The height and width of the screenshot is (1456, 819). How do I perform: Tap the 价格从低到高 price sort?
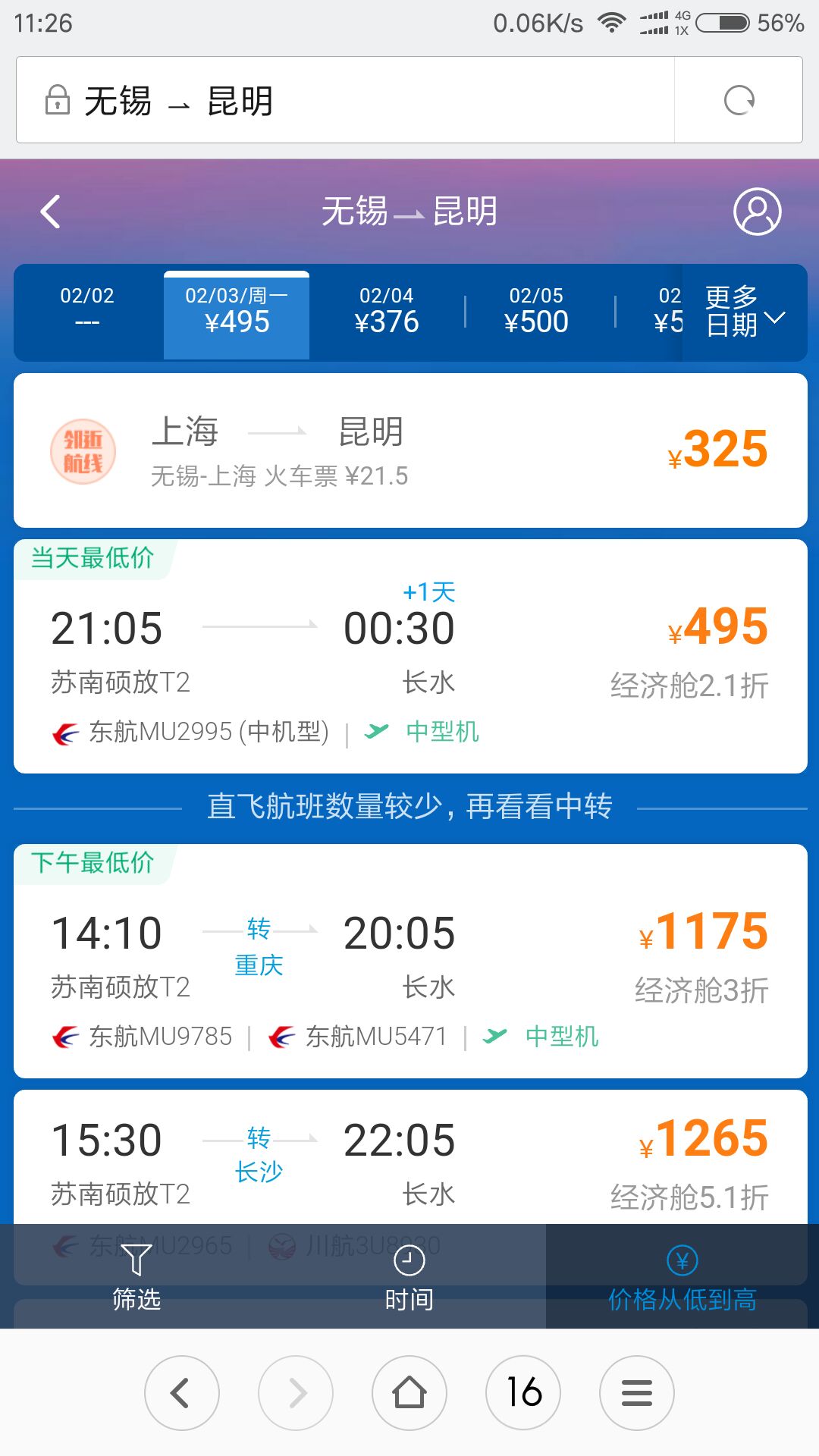pos(682,1276)
